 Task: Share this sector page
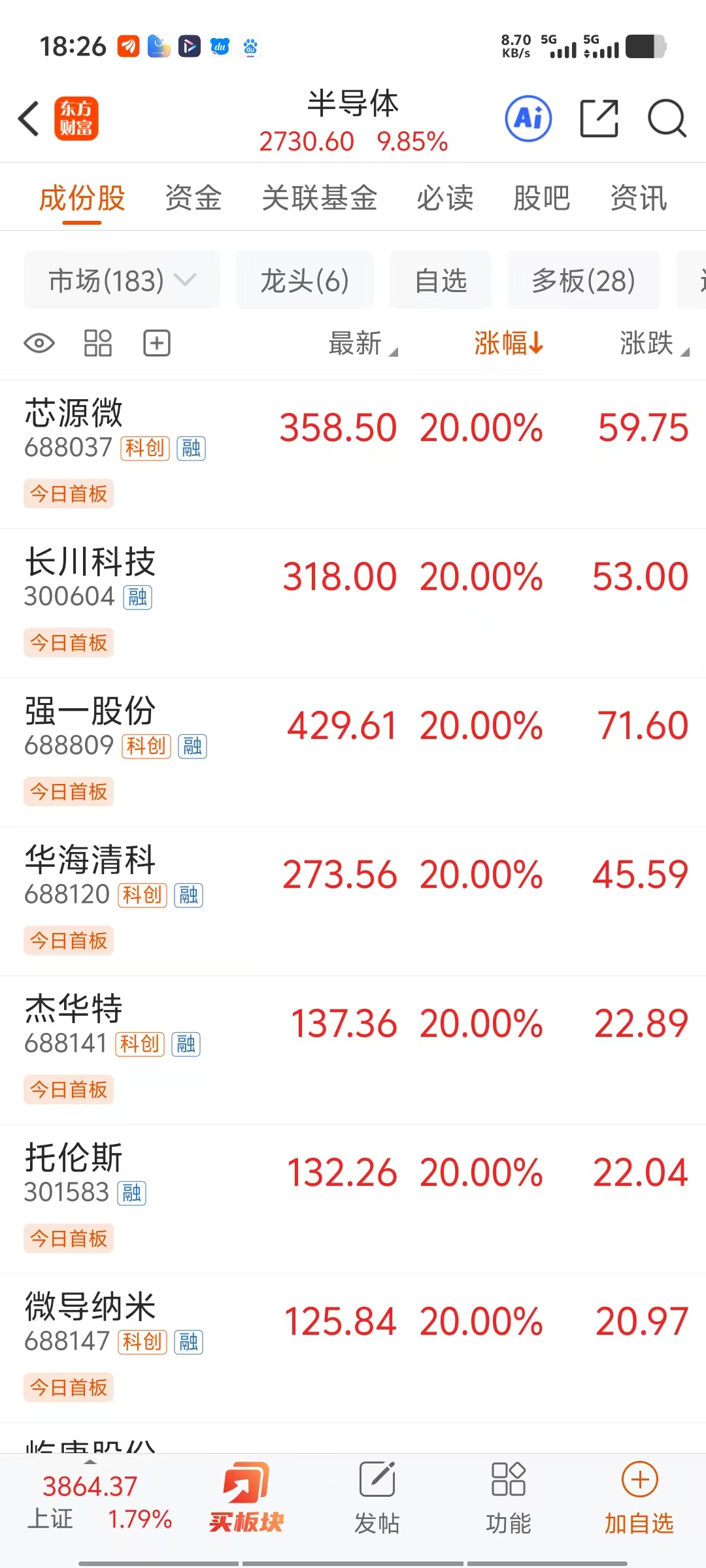point(599,119)
